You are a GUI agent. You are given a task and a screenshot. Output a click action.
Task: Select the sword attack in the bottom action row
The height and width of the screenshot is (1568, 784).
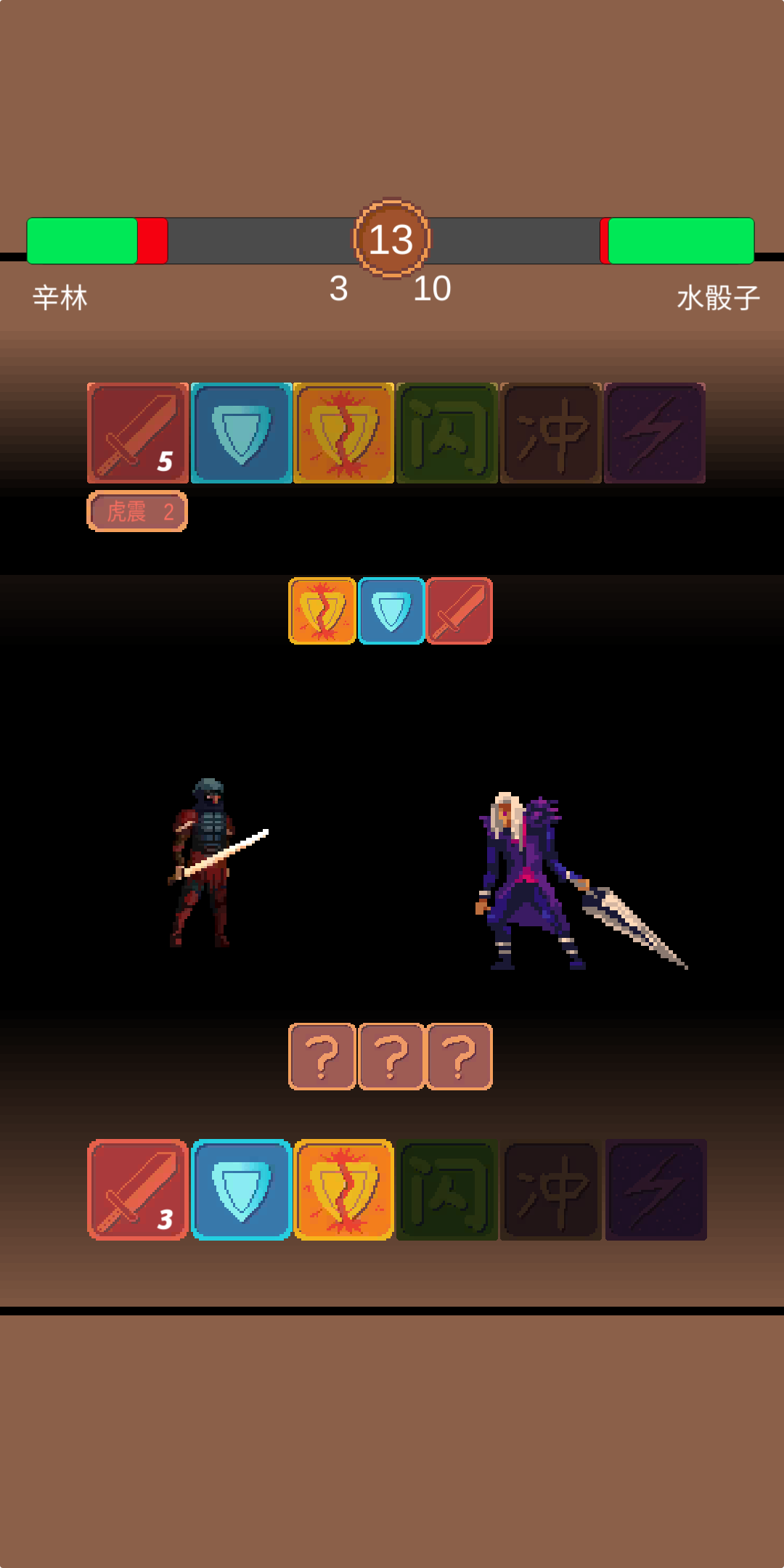138,1189
